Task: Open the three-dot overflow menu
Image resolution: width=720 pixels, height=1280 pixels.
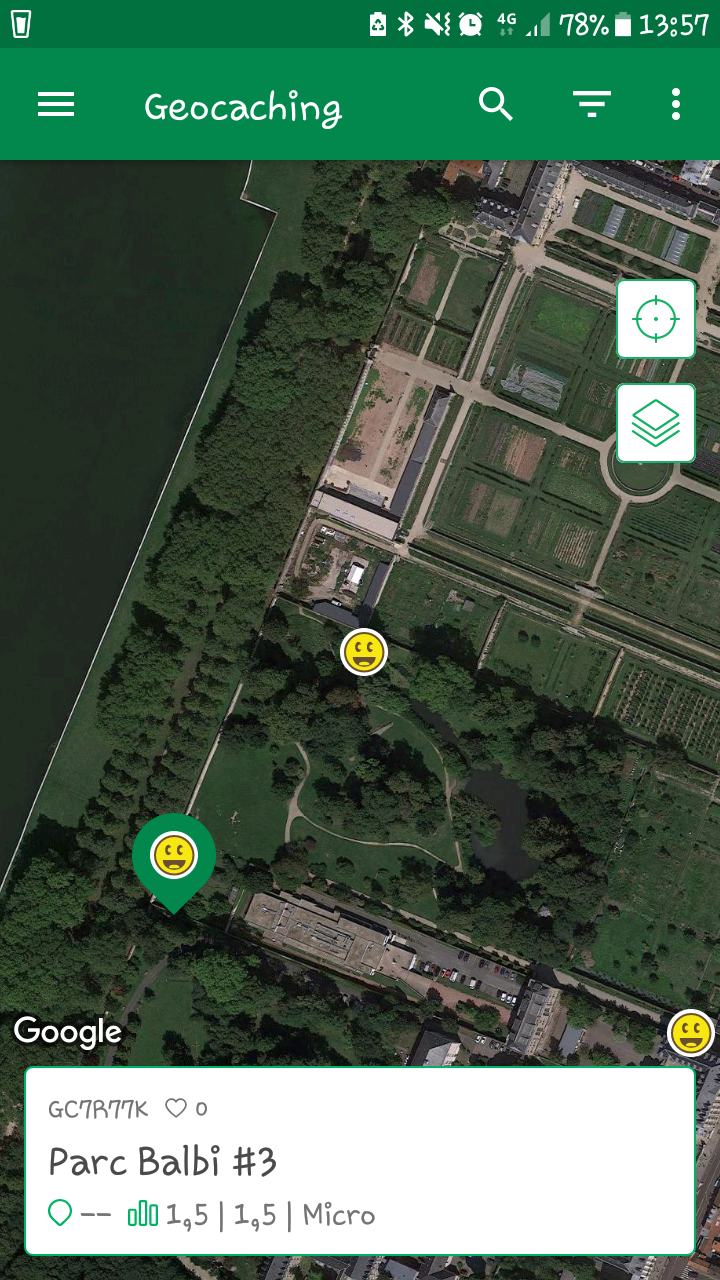Action: [x=676, y=104]
